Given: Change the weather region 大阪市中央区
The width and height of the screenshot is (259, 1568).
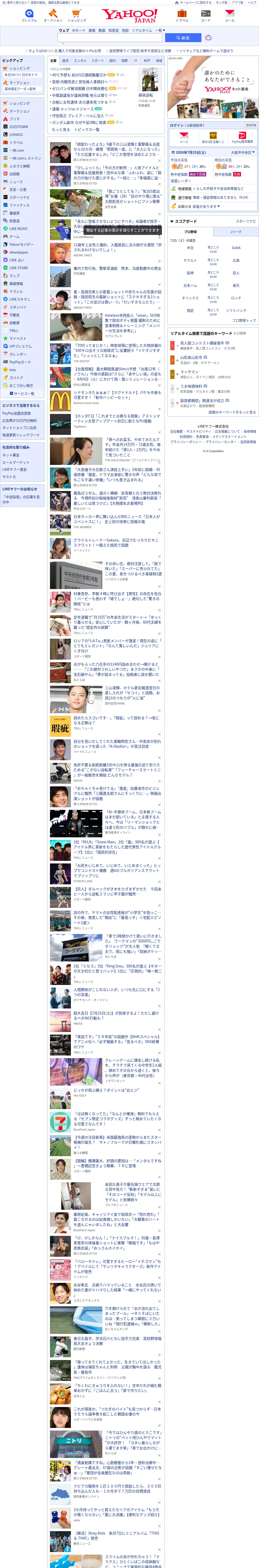Looking at the screenshot, I should tap(242, 153).
